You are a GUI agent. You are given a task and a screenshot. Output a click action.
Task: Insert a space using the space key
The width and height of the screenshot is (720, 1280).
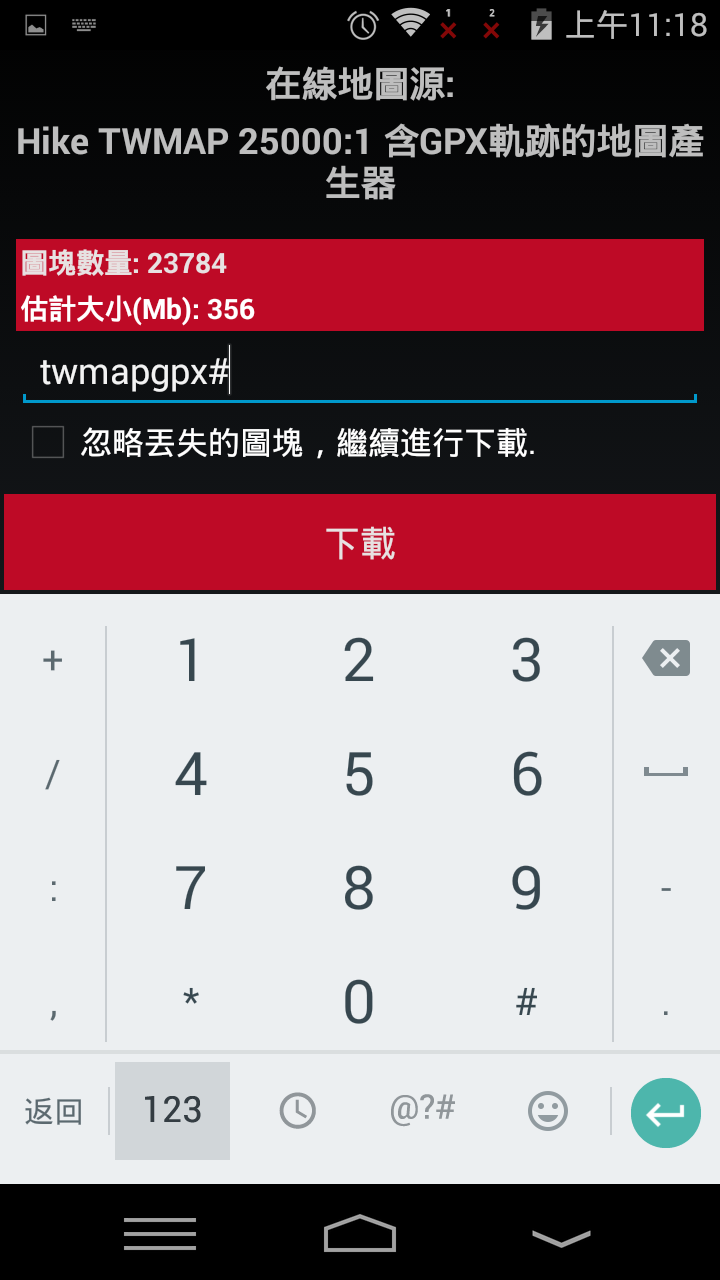(666, 772)
